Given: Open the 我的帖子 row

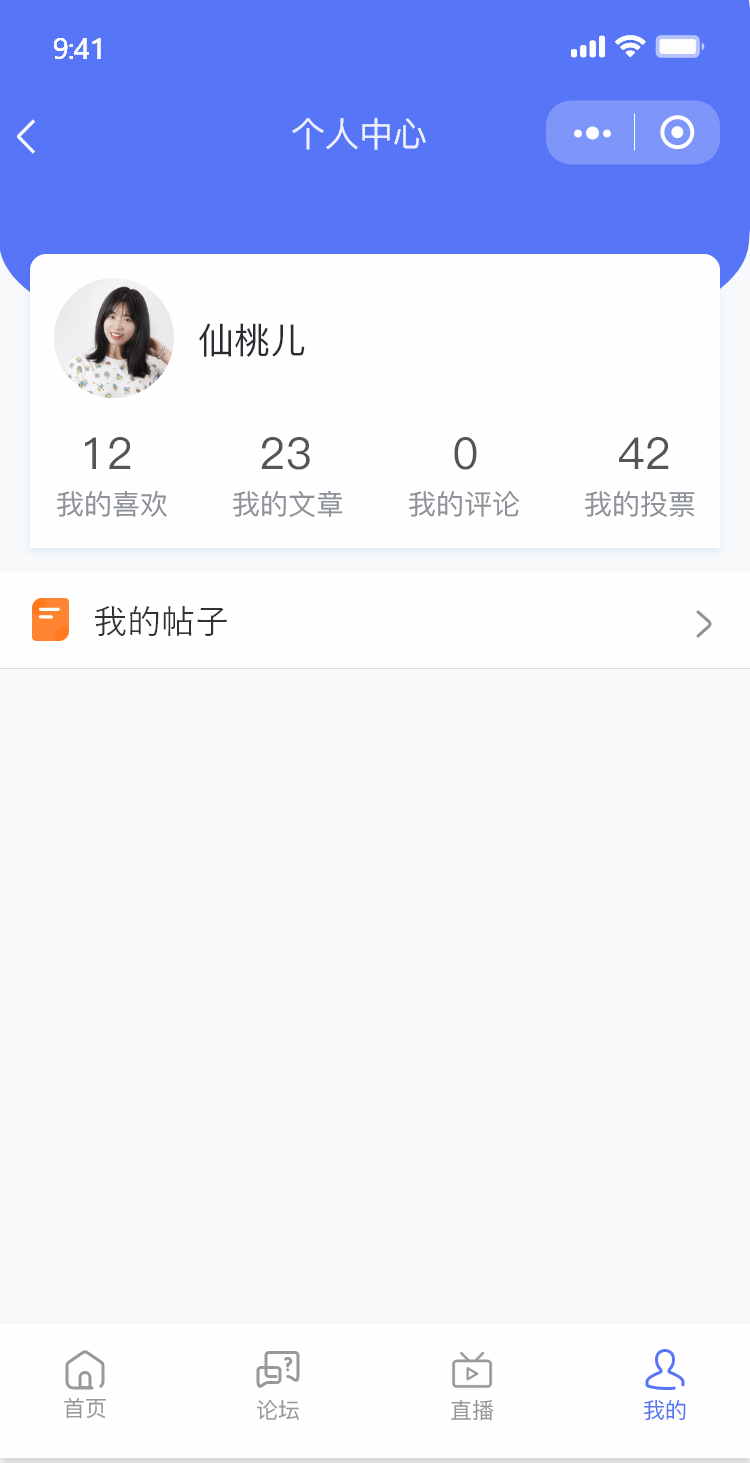Looking at the screenshot, I should click(x=375, y=622).
